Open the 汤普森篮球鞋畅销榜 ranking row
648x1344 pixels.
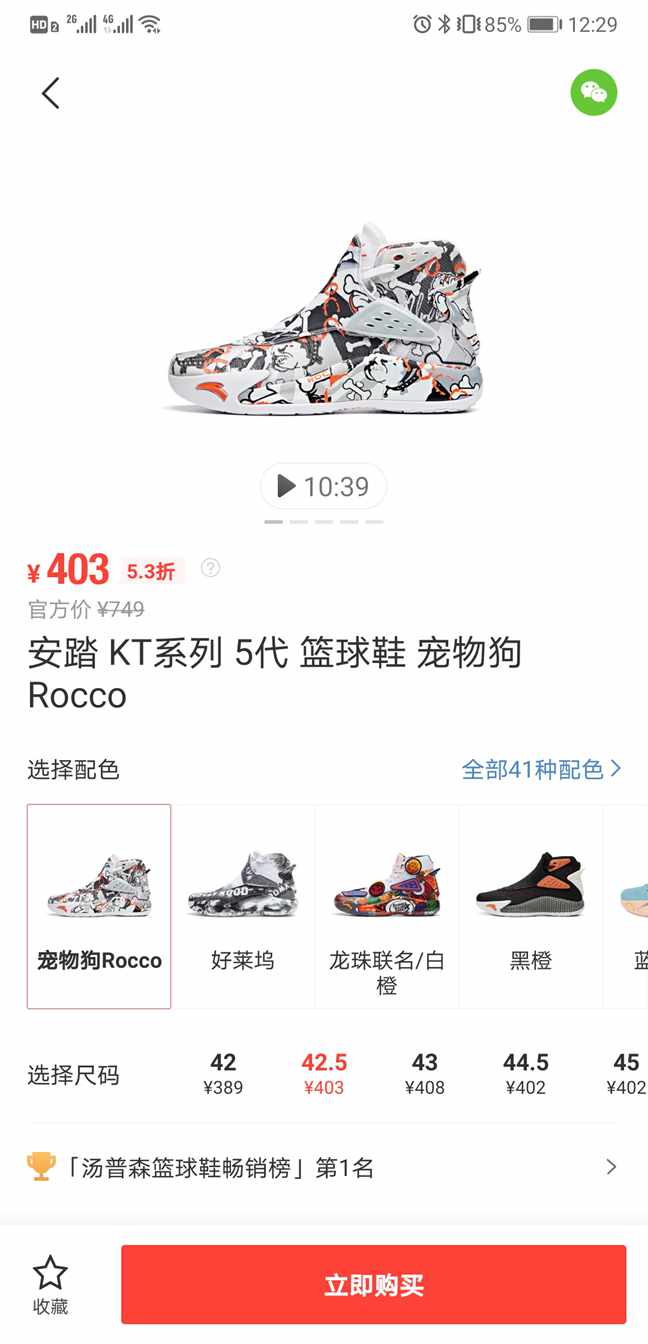323,1167
